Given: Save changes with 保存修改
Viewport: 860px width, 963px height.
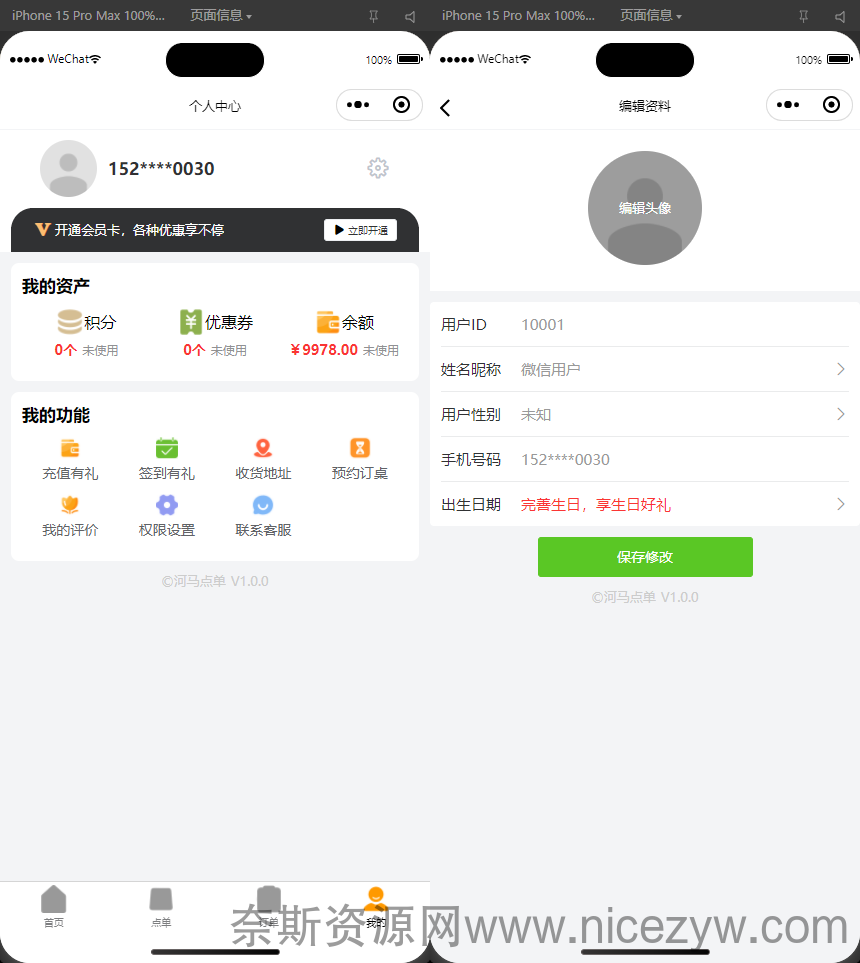Looking at the screenshot, I should [x=645, y=557].
